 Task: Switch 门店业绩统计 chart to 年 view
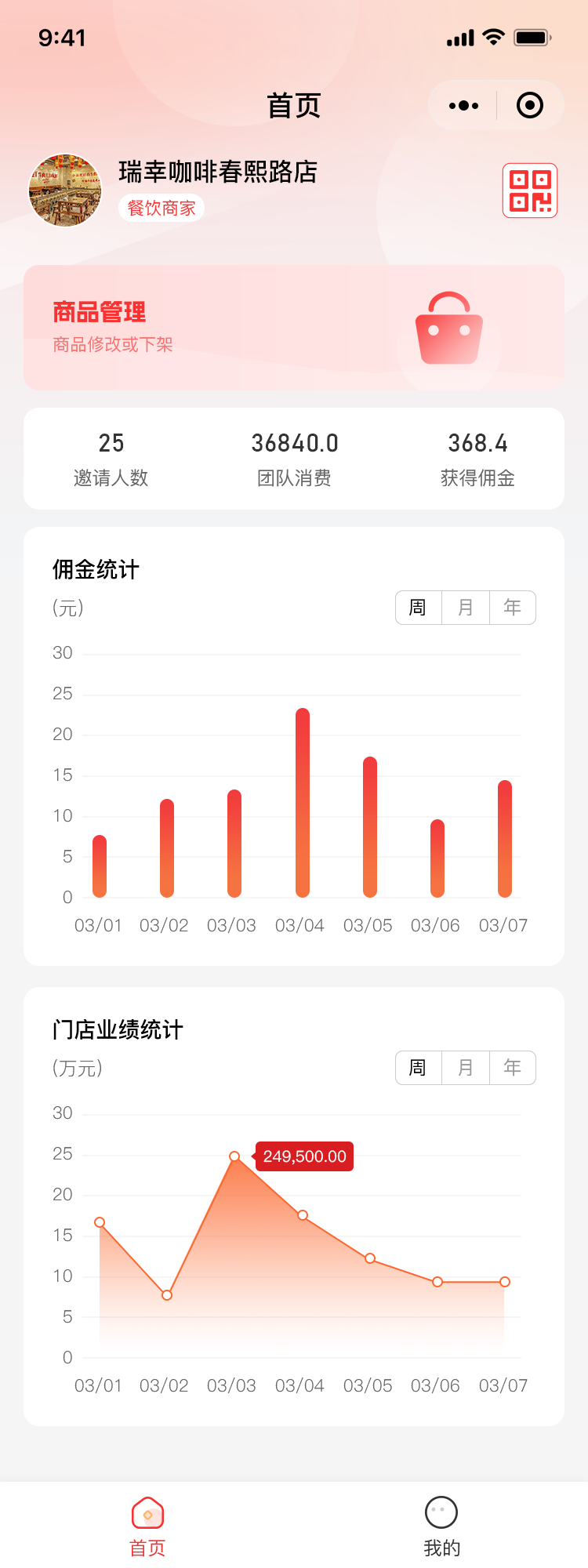pos(513,1068)
